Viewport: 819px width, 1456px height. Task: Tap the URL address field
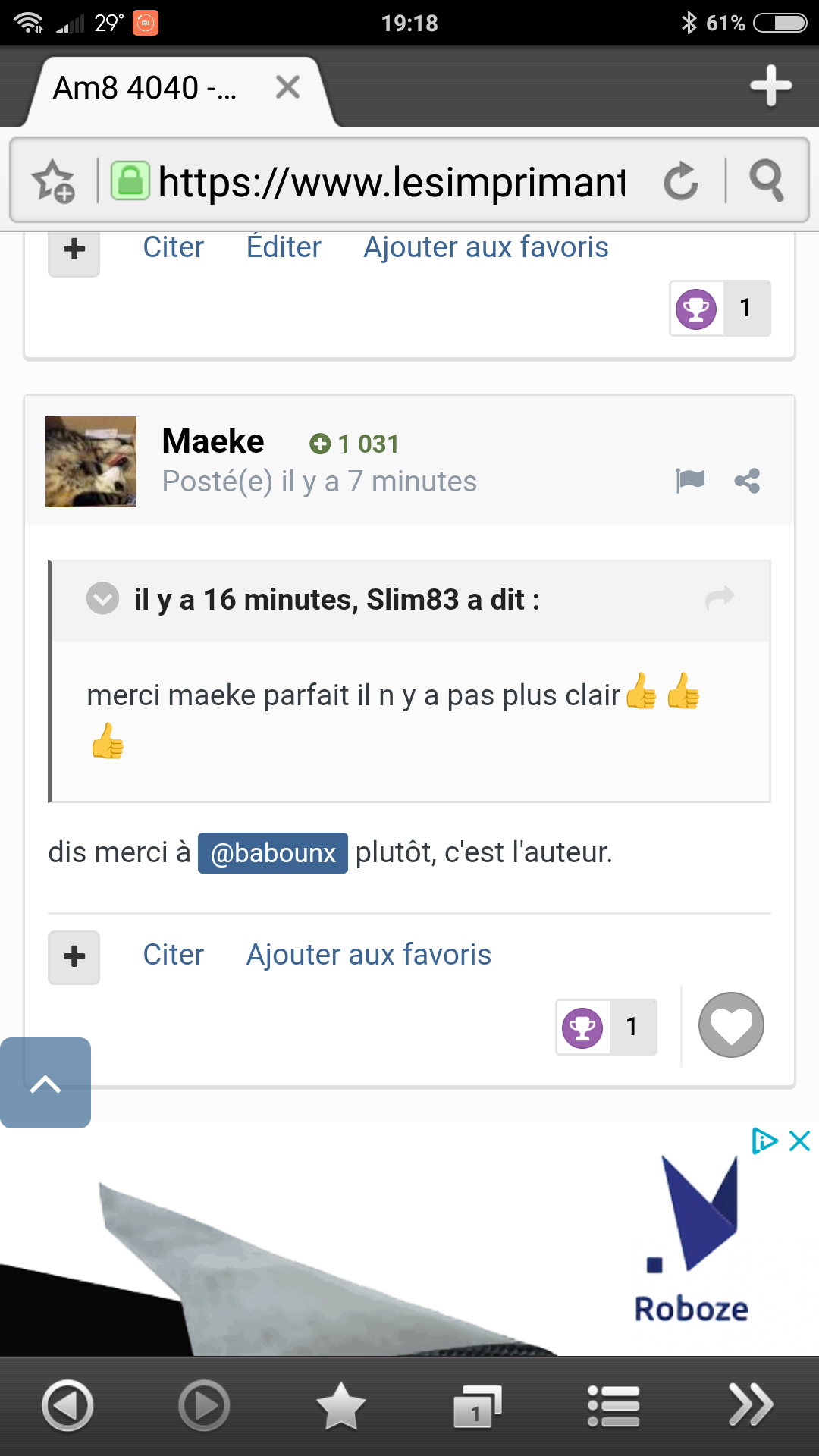coord(391,182)
